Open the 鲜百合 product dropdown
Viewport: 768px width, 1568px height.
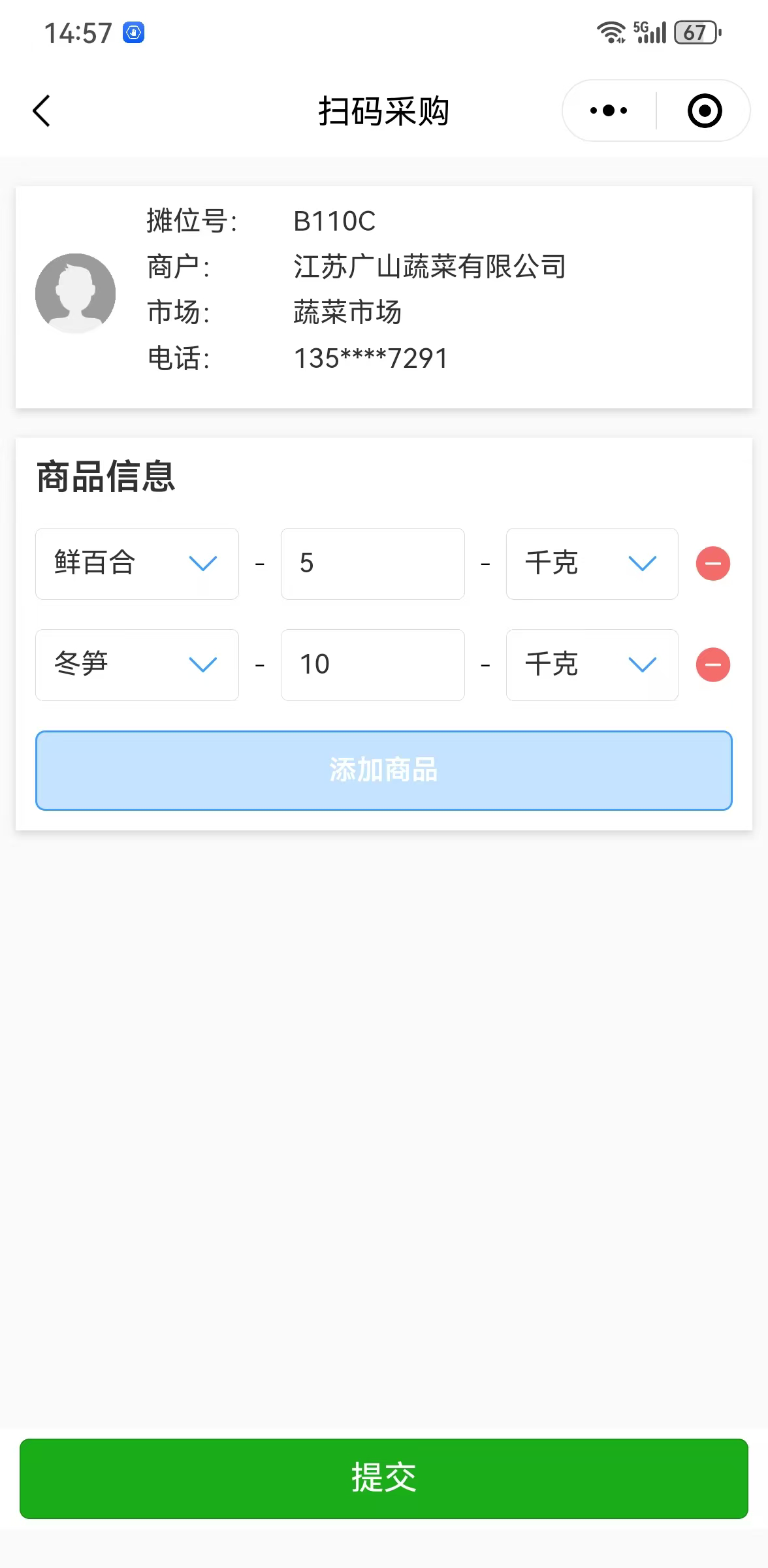click(x=137, y=563)
